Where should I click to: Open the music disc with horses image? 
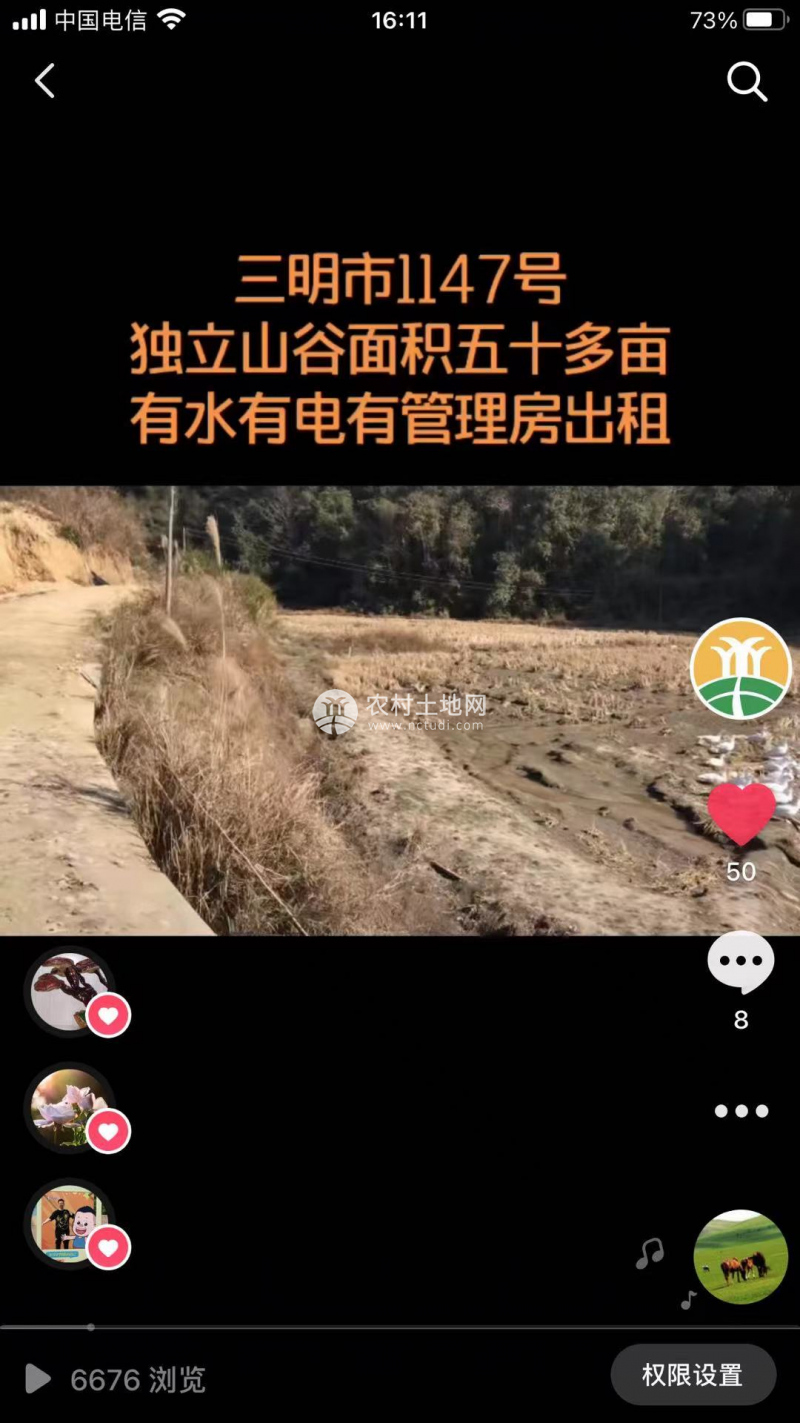(x=741, y=1257)
